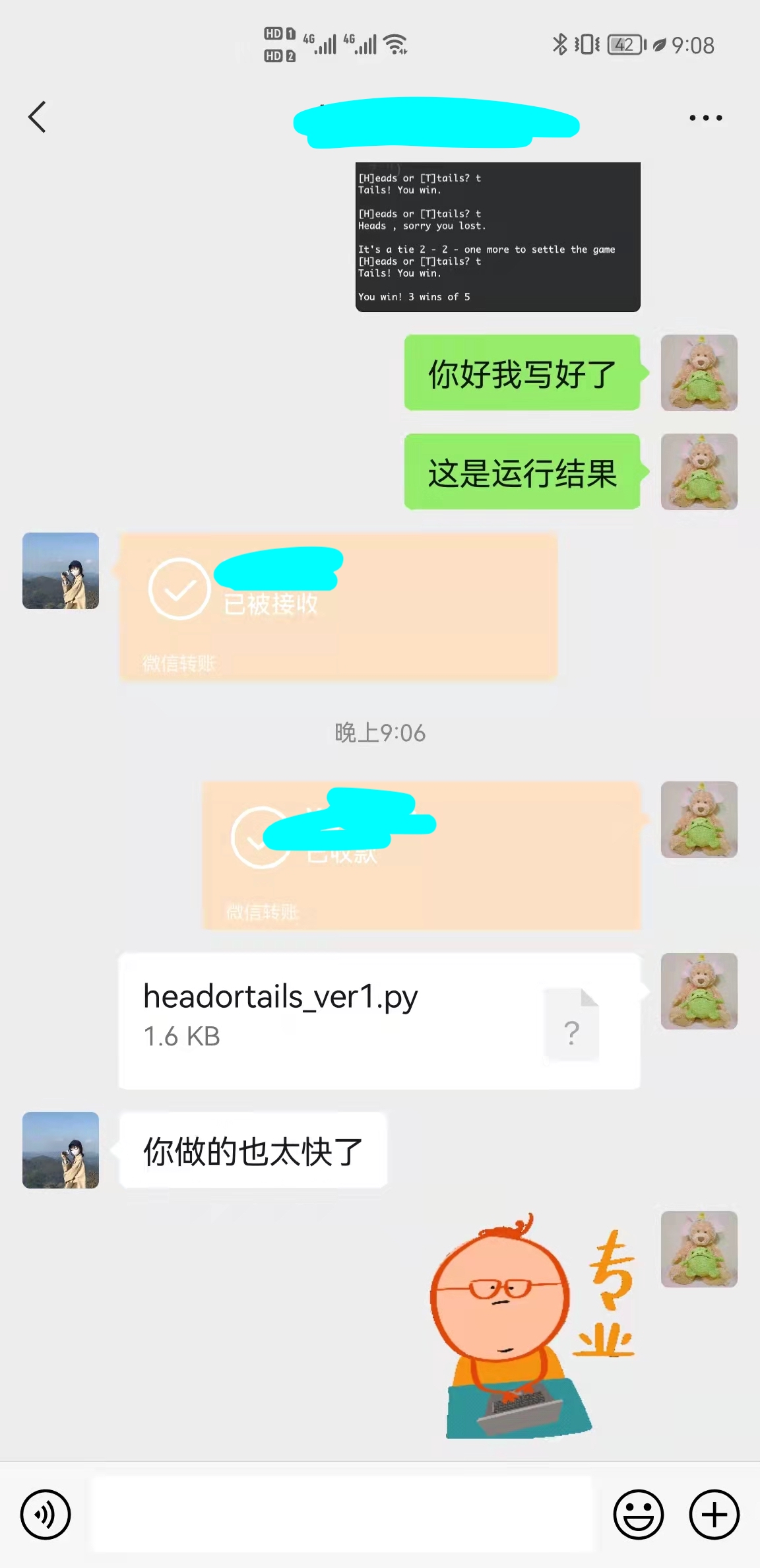Open the contact's avatar next to 你做的也太快了
This screenshot has width=760, height=1568.
click(61, 1150)
